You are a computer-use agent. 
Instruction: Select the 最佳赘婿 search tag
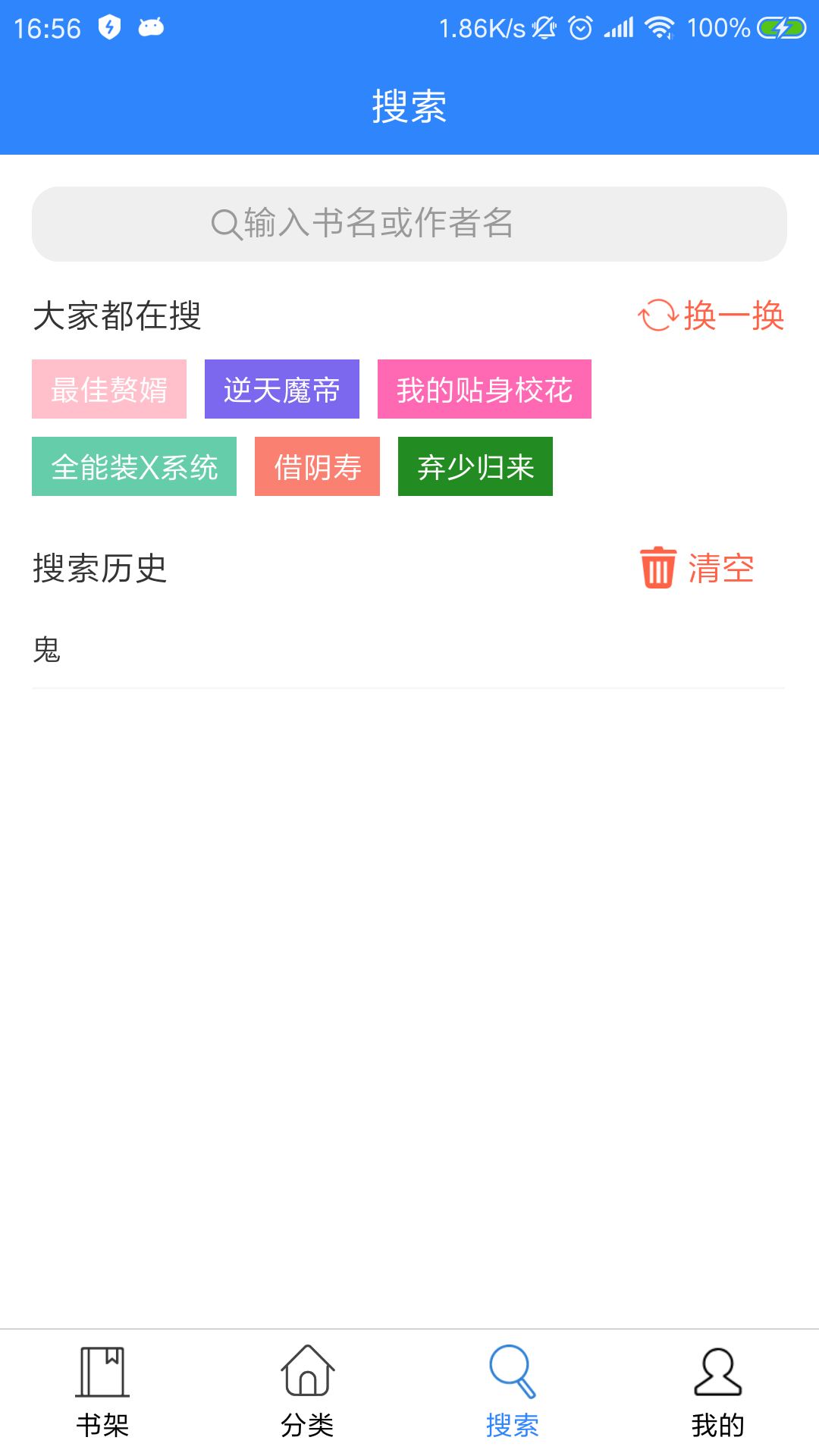tap(109, 389)
